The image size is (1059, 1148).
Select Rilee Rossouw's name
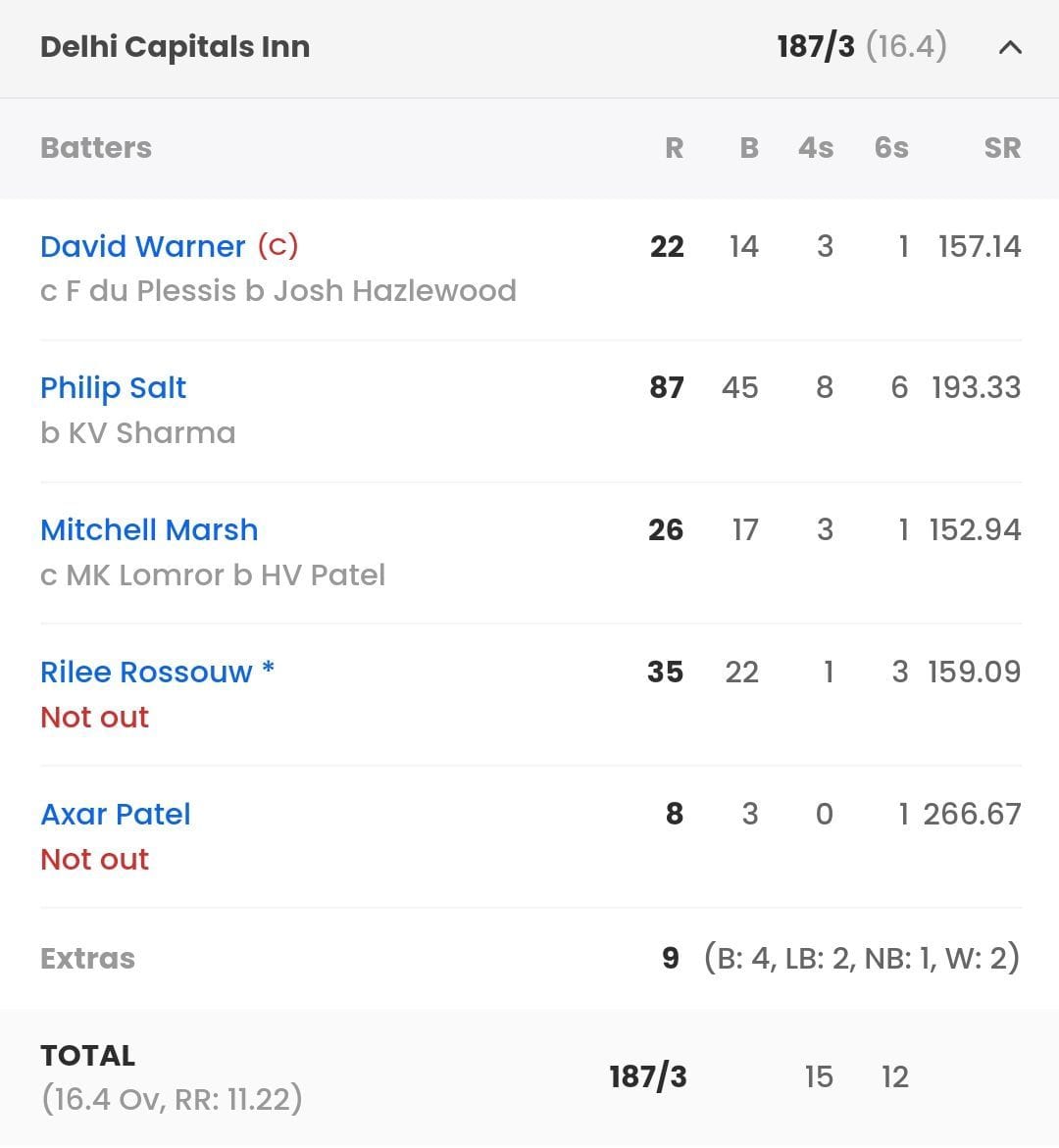click(x=145, y=672)
